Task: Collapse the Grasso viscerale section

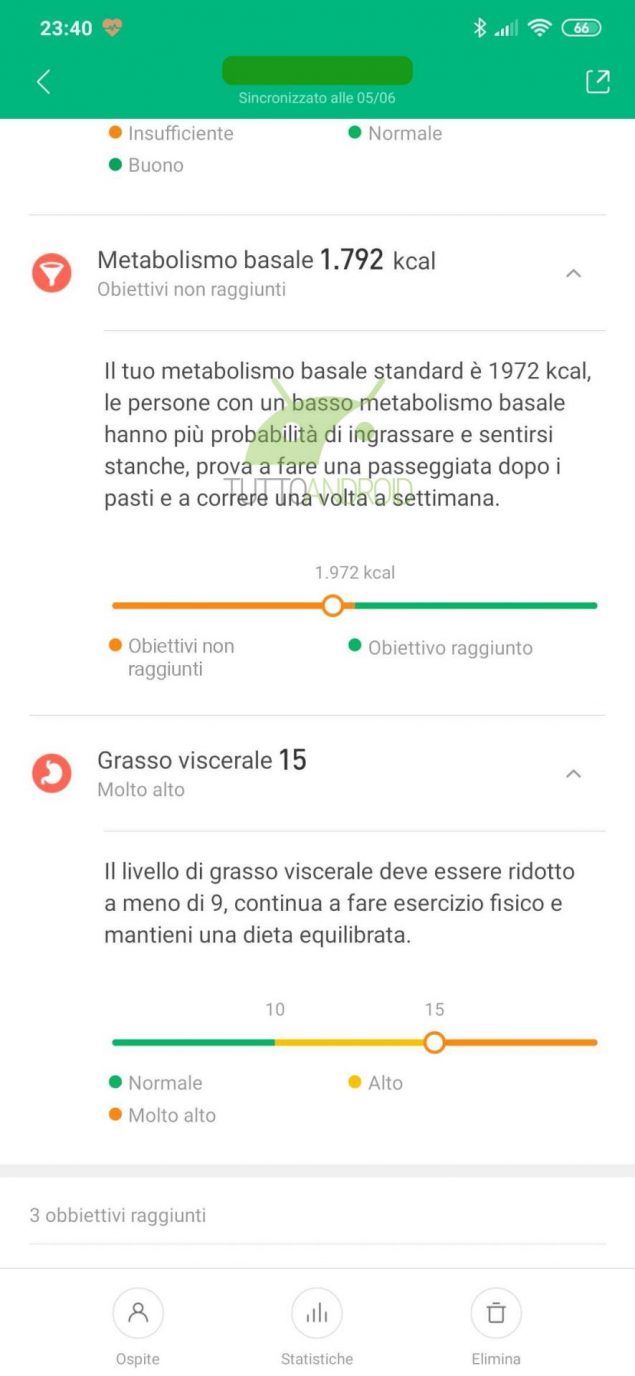Action: click(x=574, y=773)
